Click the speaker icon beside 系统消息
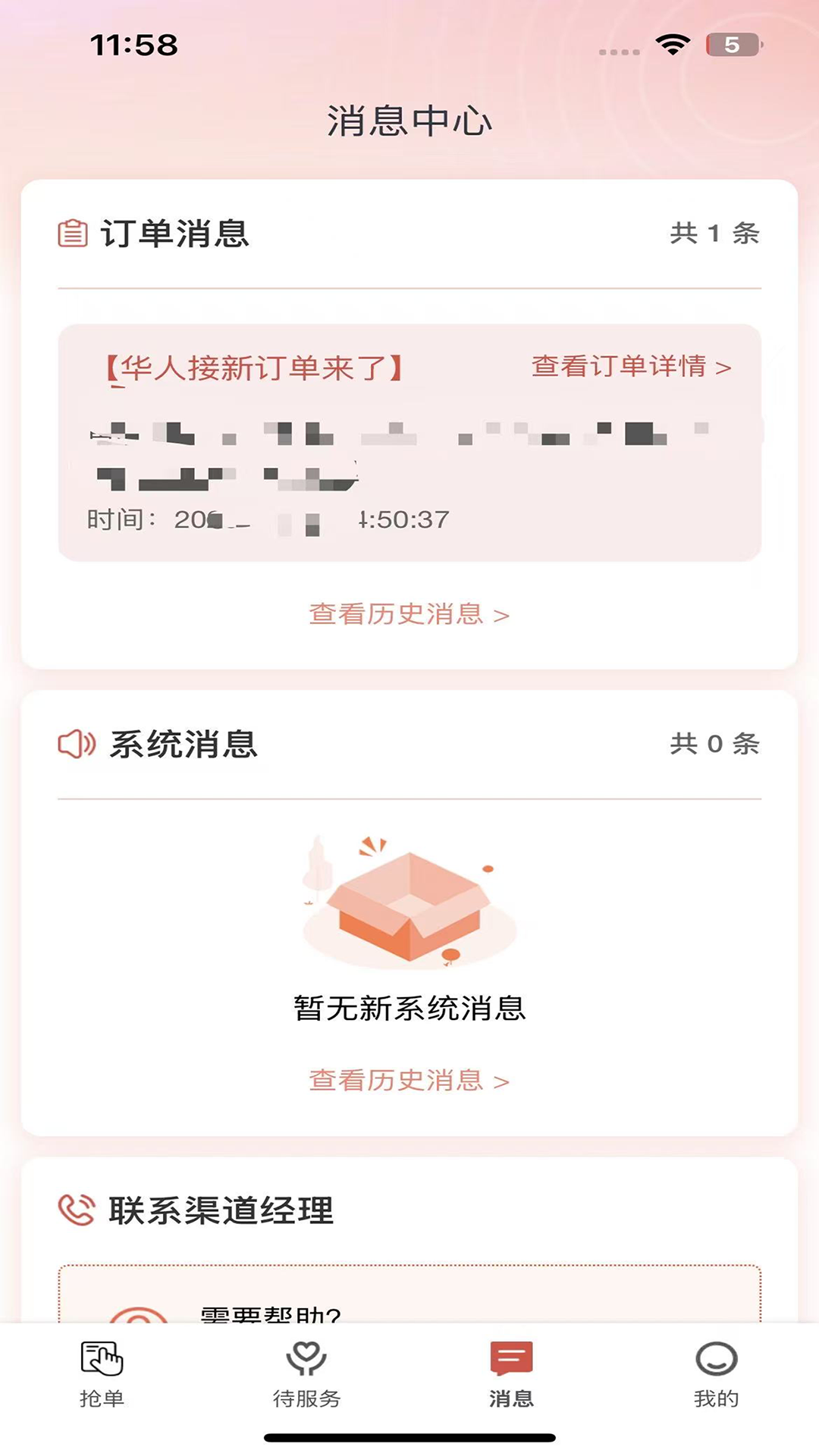 click(x=76, y=745)
